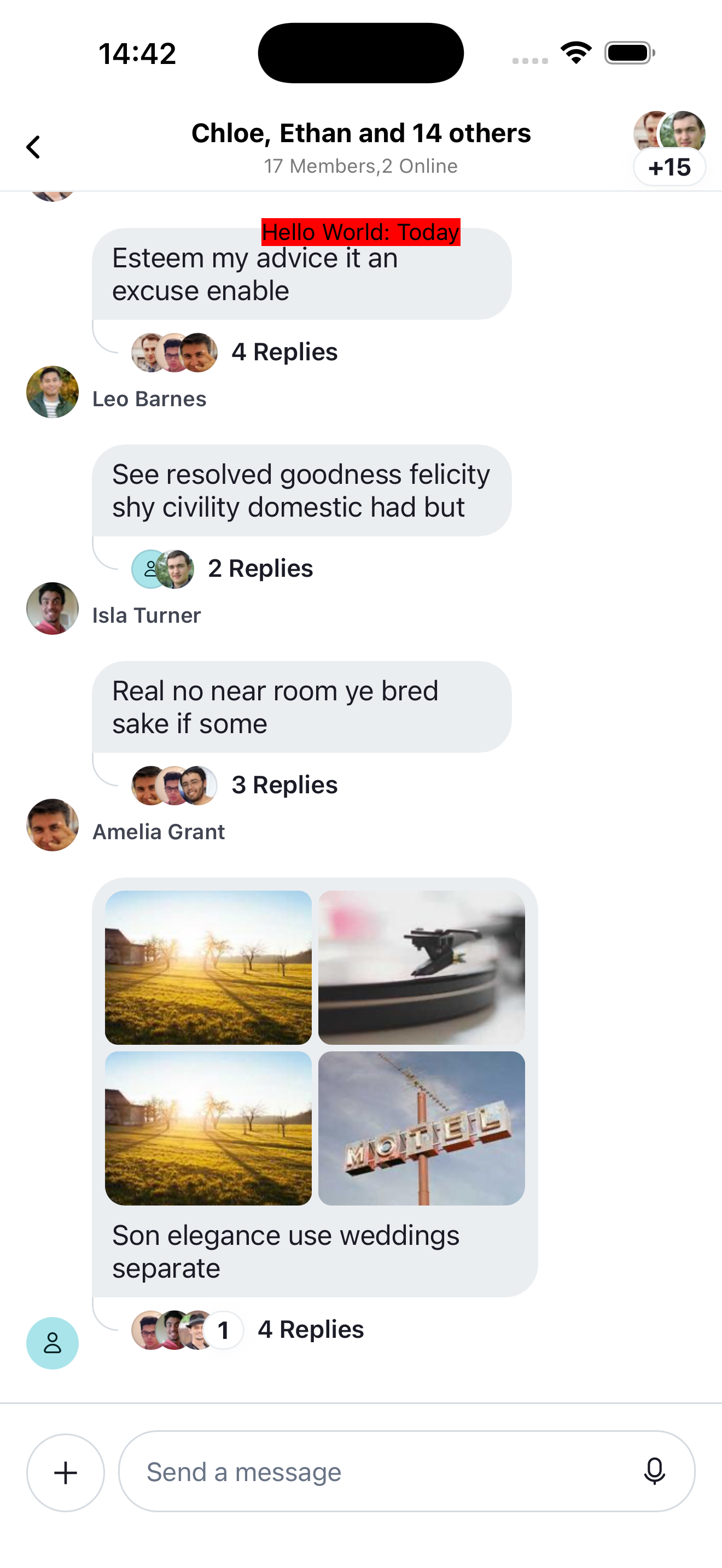Add an attachment with the plus button

point(66,1472)
